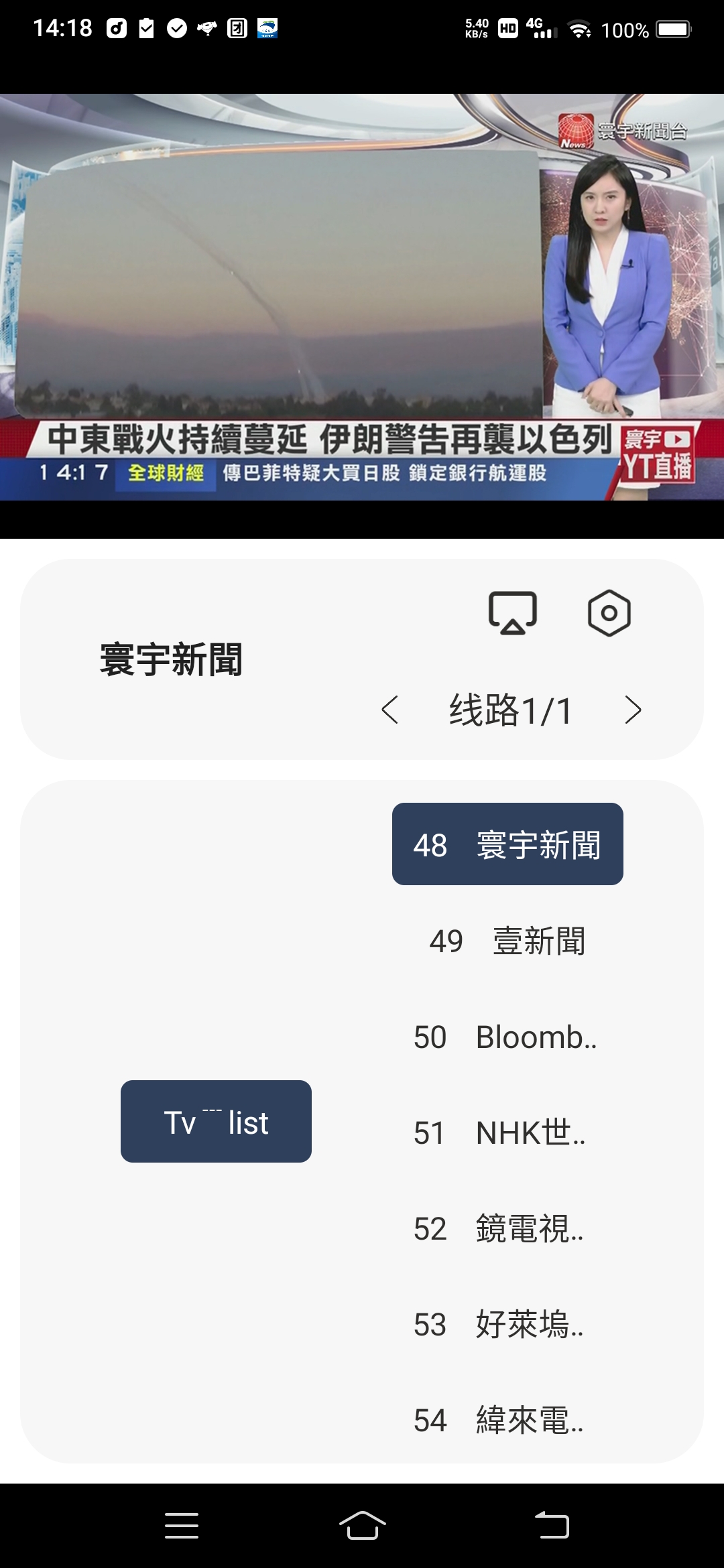The image size is (724, 1568).
Task: Open channel 53 好萊塢
Action: [x=499, y=1325]
